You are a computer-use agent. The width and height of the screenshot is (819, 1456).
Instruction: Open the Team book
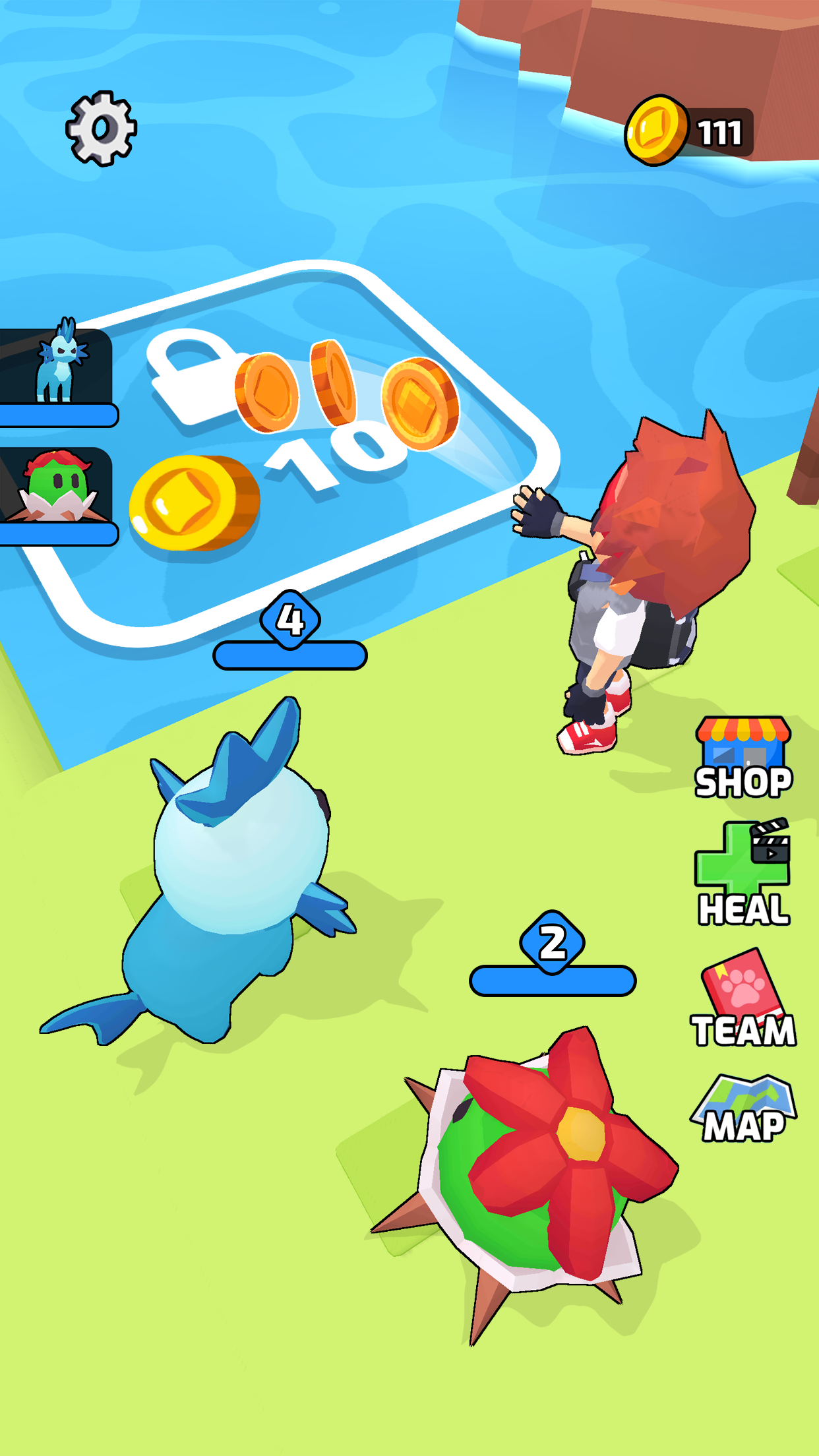pyautogui.click(x=743, y=998)
